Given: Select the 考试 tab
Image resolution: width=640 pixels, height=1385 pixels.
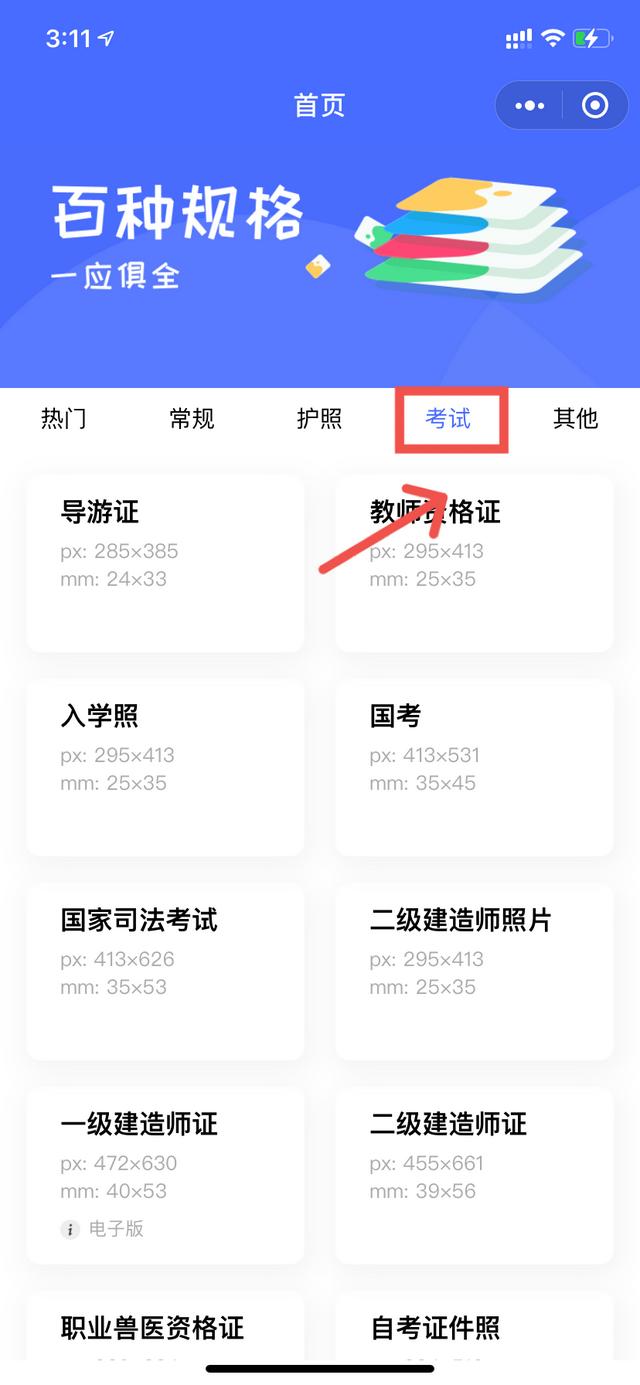Looking at the screenshot, I should coord(448,418).
